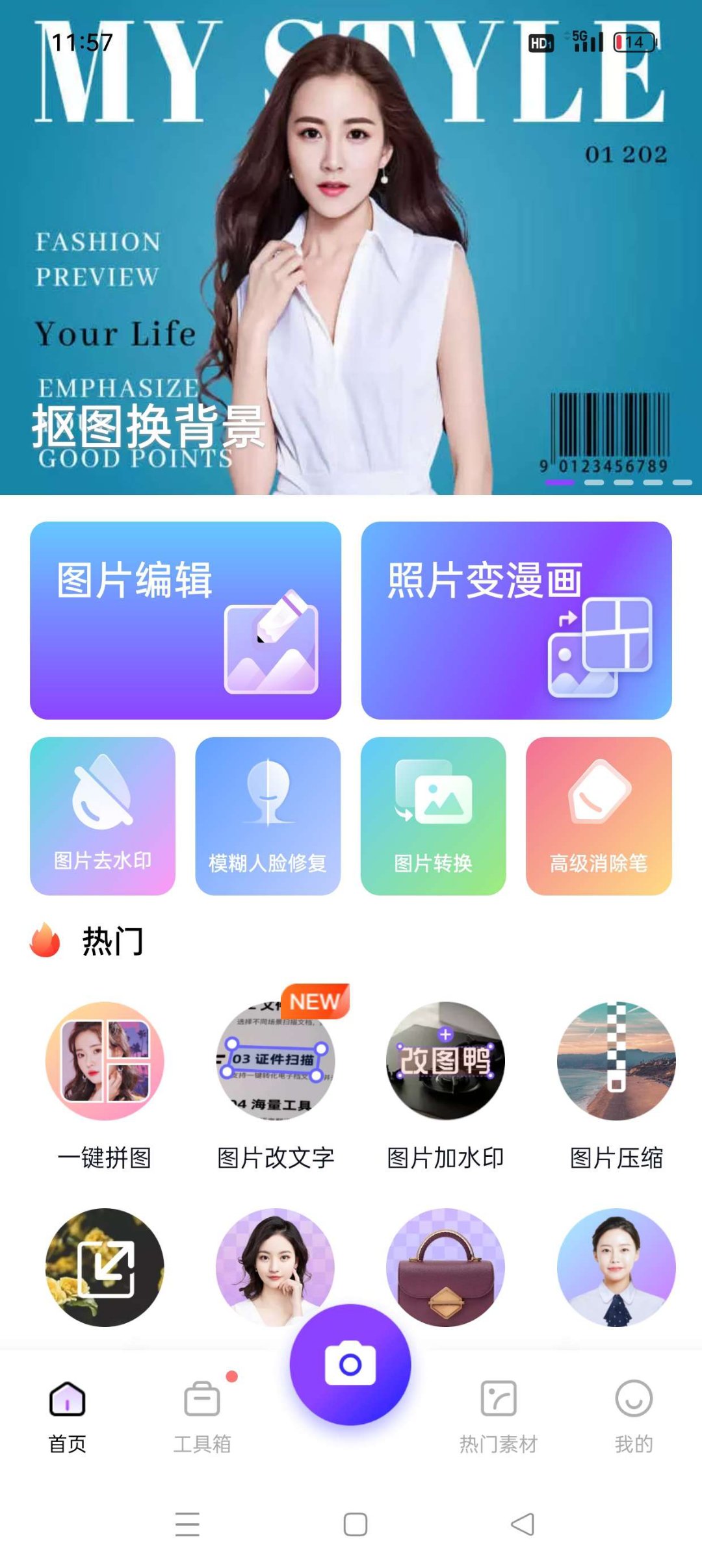
Task: Open 模糊人脸修复 face repair tool
Action: [268, 815]
